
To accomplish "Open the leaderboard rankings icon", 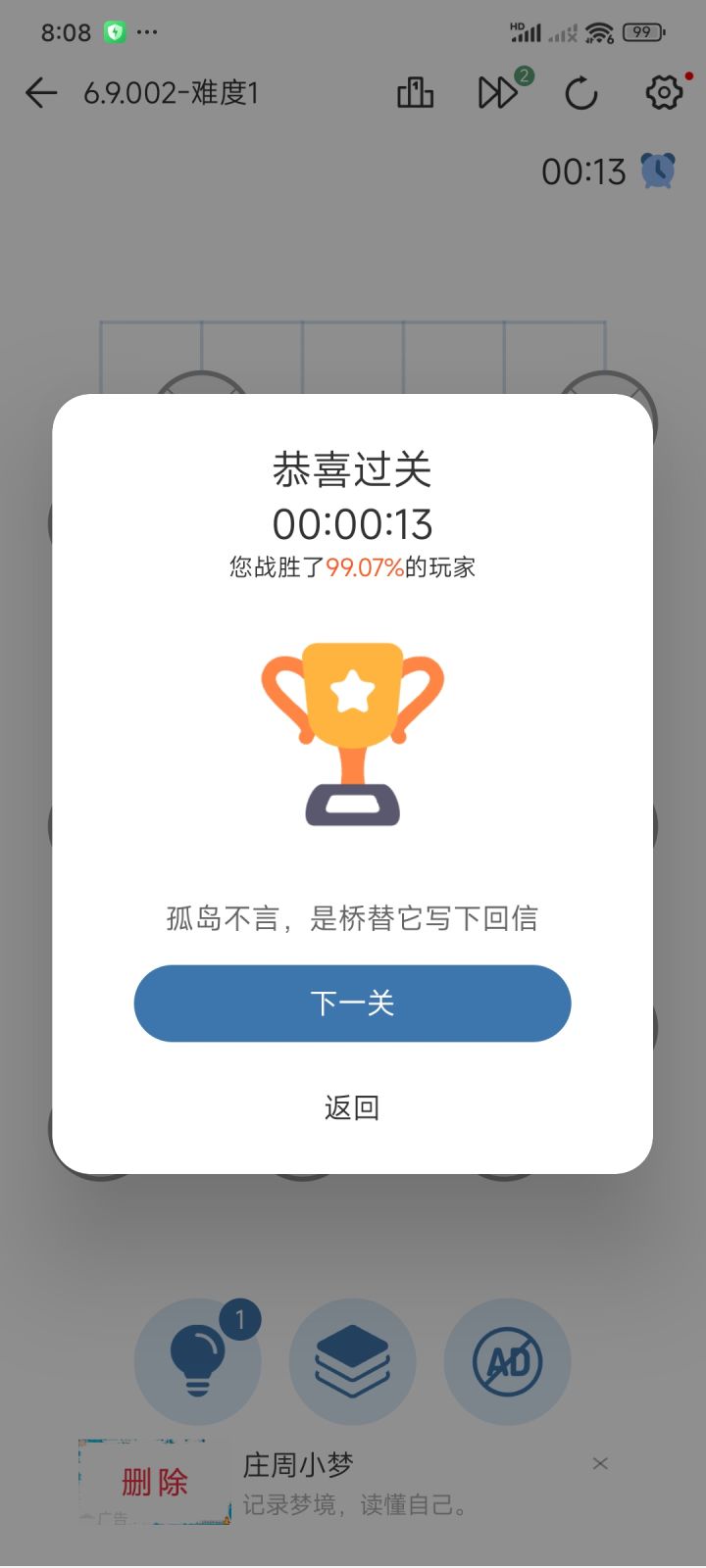I will (x=415, y=92).
